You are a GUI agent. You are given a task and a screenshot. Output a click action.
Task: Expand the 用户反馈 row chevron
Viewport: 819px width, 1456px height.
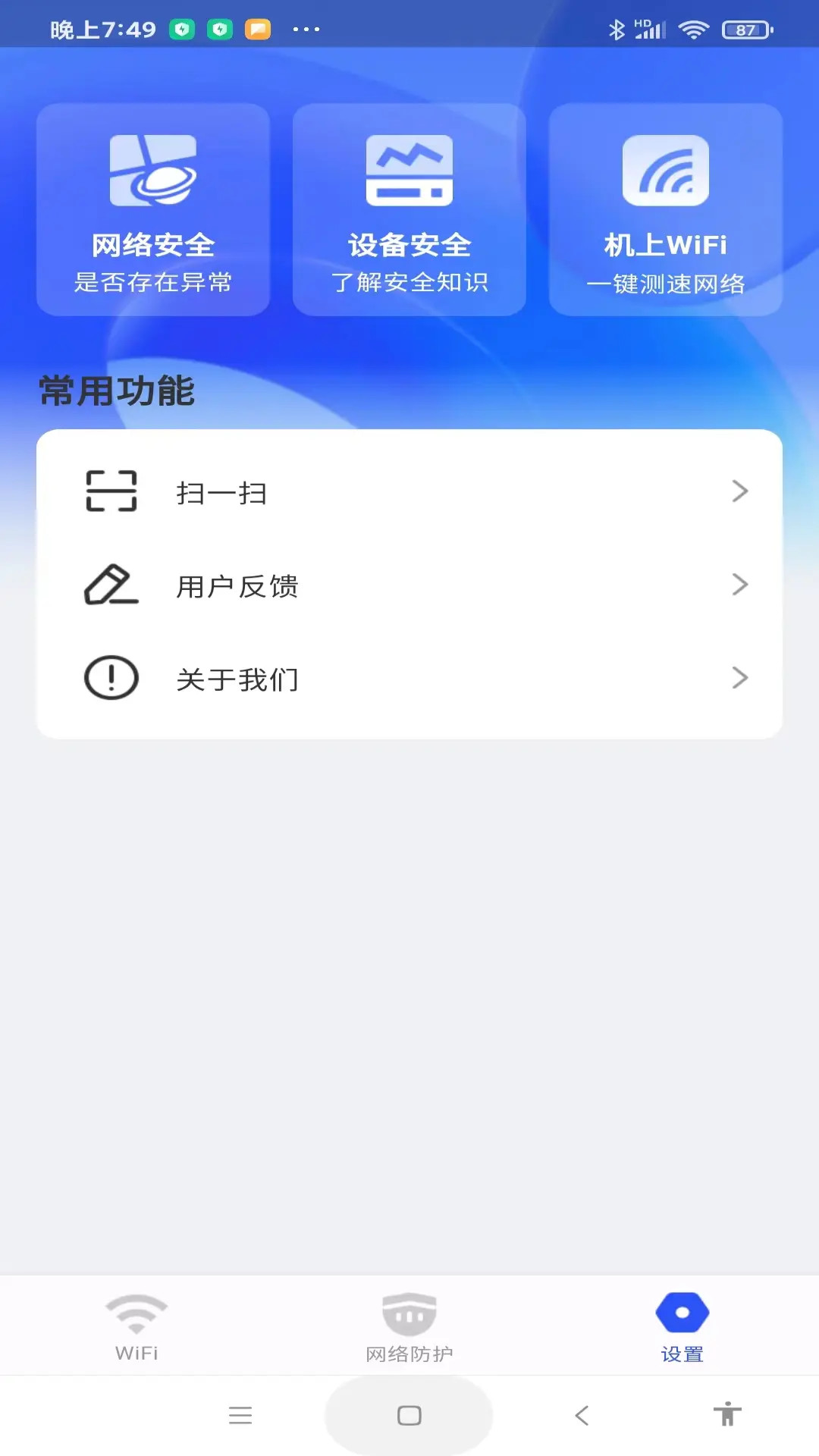[741, 585]
